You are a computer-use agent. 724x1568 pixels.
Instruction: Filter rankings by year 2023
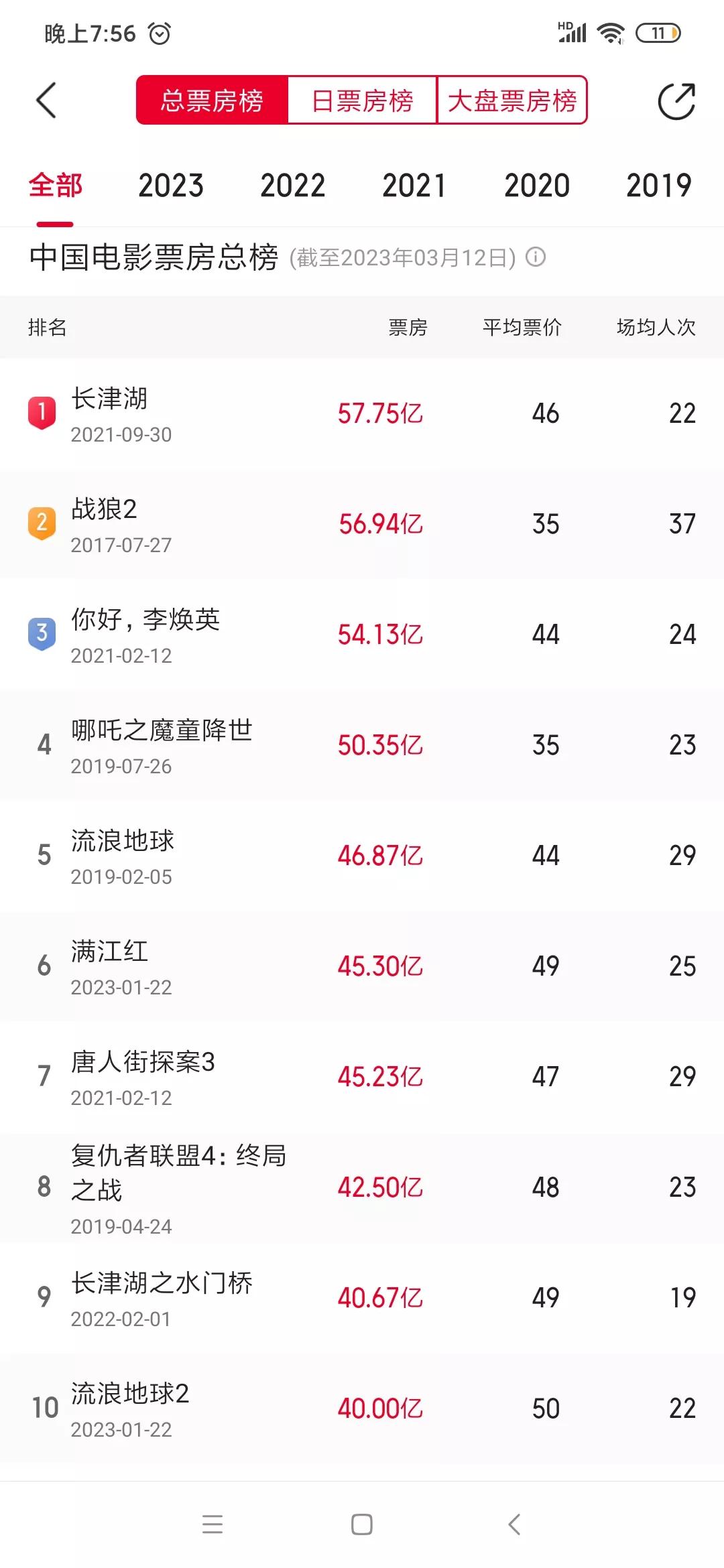coord(171,186)
